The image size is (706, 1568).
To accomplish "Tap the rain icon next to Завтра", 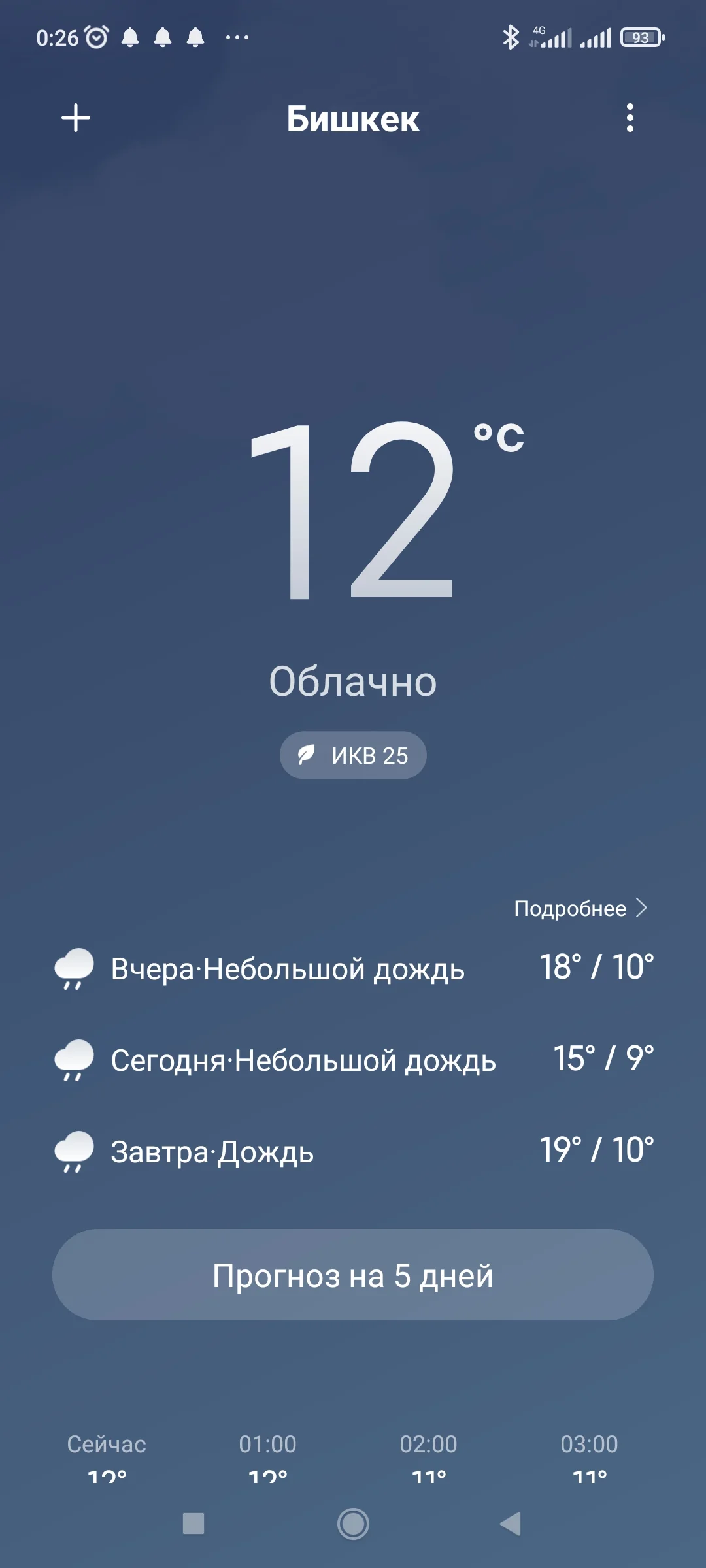I will point(73,1151).
